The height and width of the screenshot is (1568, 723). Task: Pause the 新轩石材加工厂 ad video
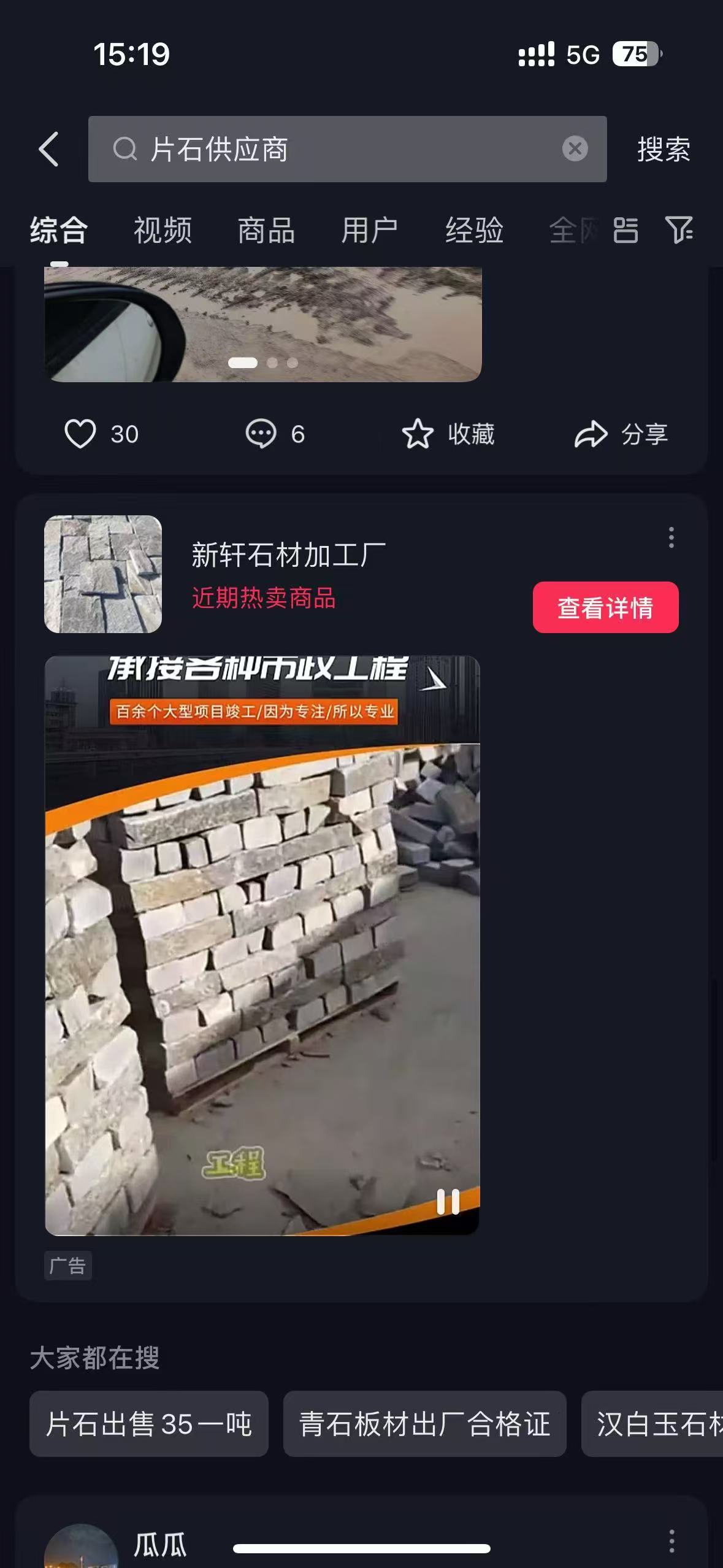point(448,1202)
